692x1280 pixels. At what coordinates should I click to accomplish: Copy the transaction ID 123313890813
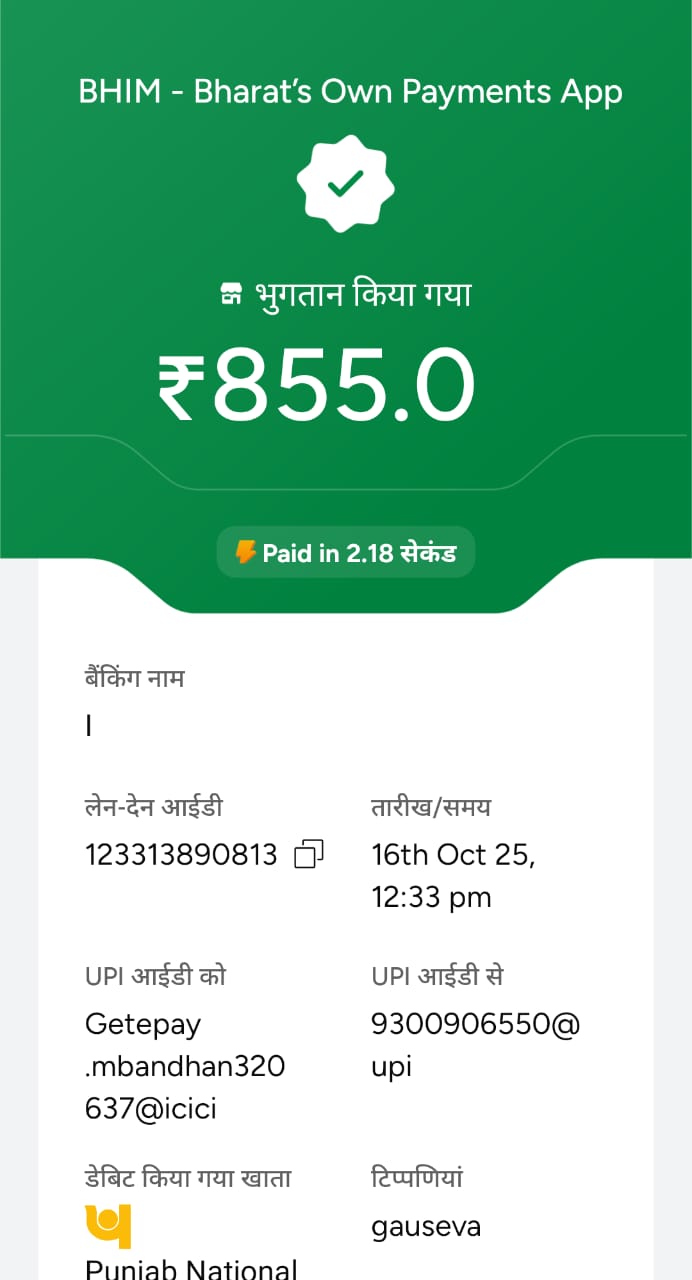[x=309, y=855]
